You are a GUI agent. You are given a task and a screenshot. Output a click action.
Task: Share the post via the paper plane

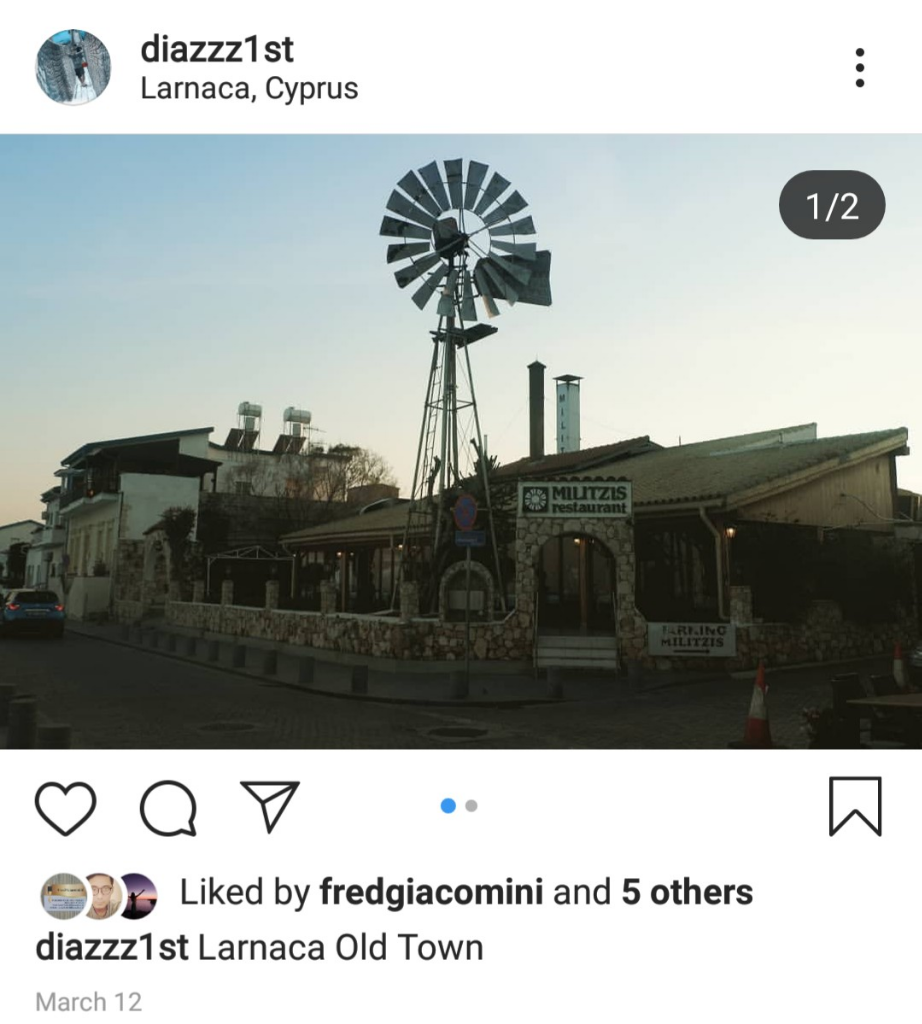270,806
